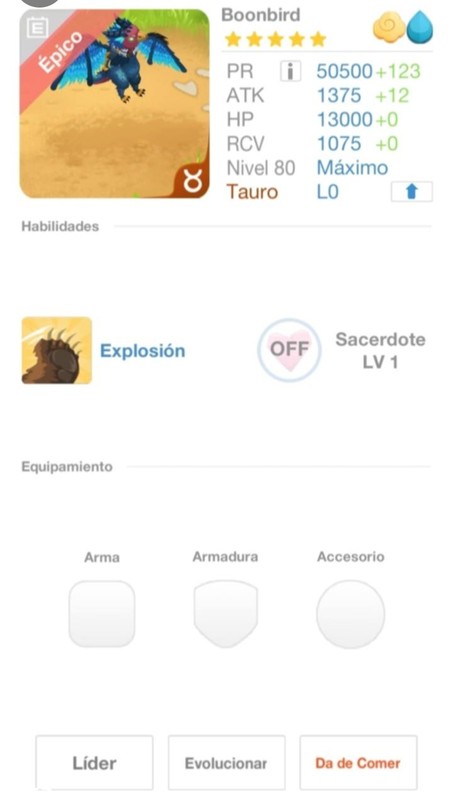Open the Explosión skill details

57,351
